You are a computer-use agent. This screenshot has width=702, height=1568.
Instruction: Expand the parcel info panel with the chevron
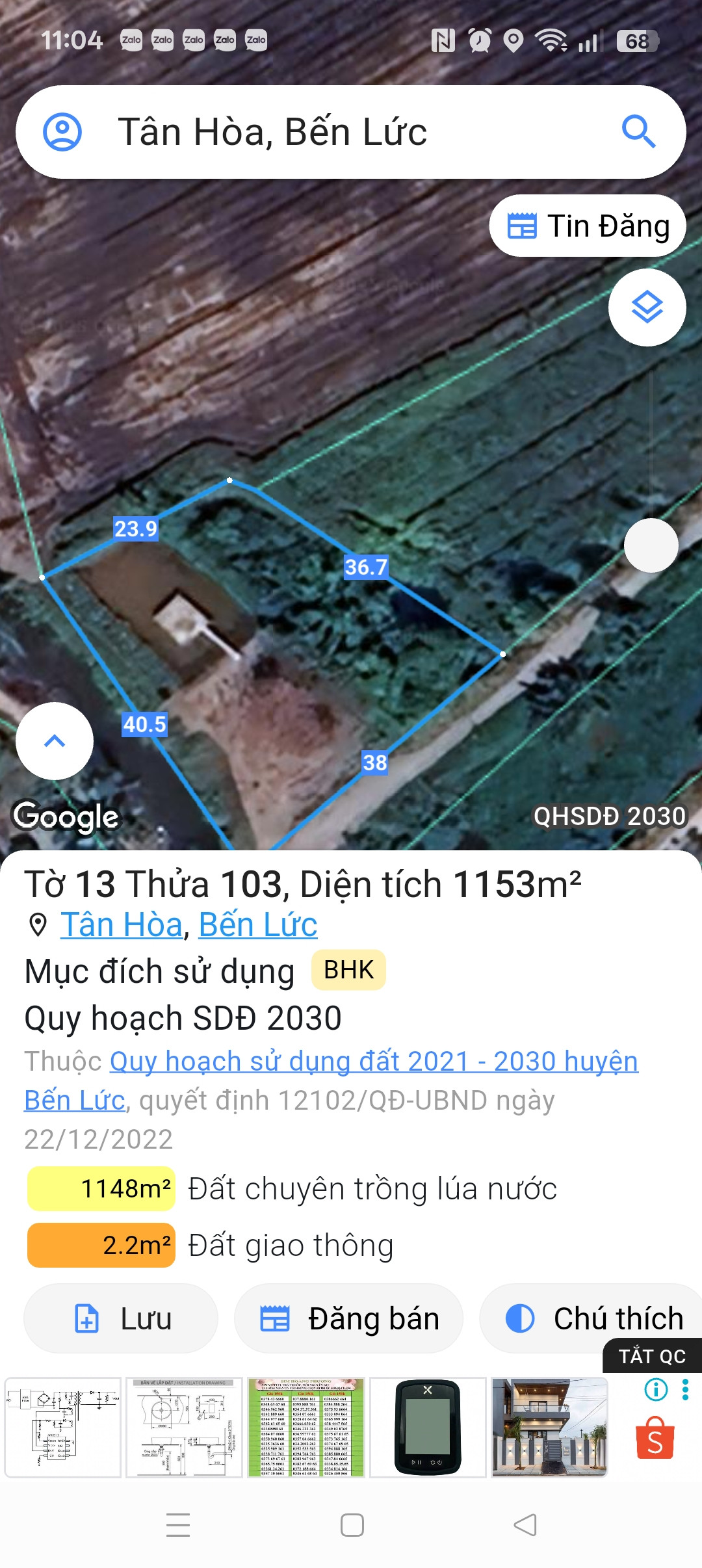pyautogui.click(x=55, y=741)
